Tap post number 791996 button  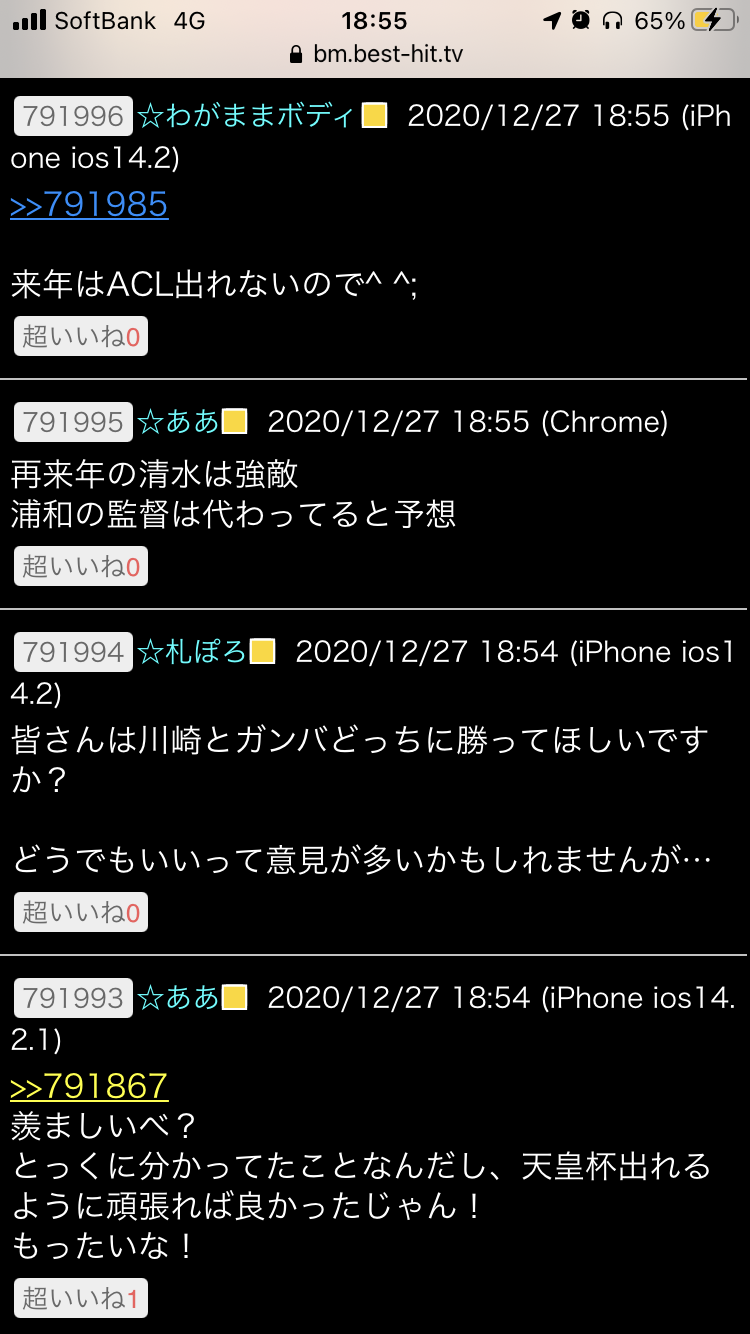[x=73, y=116]
